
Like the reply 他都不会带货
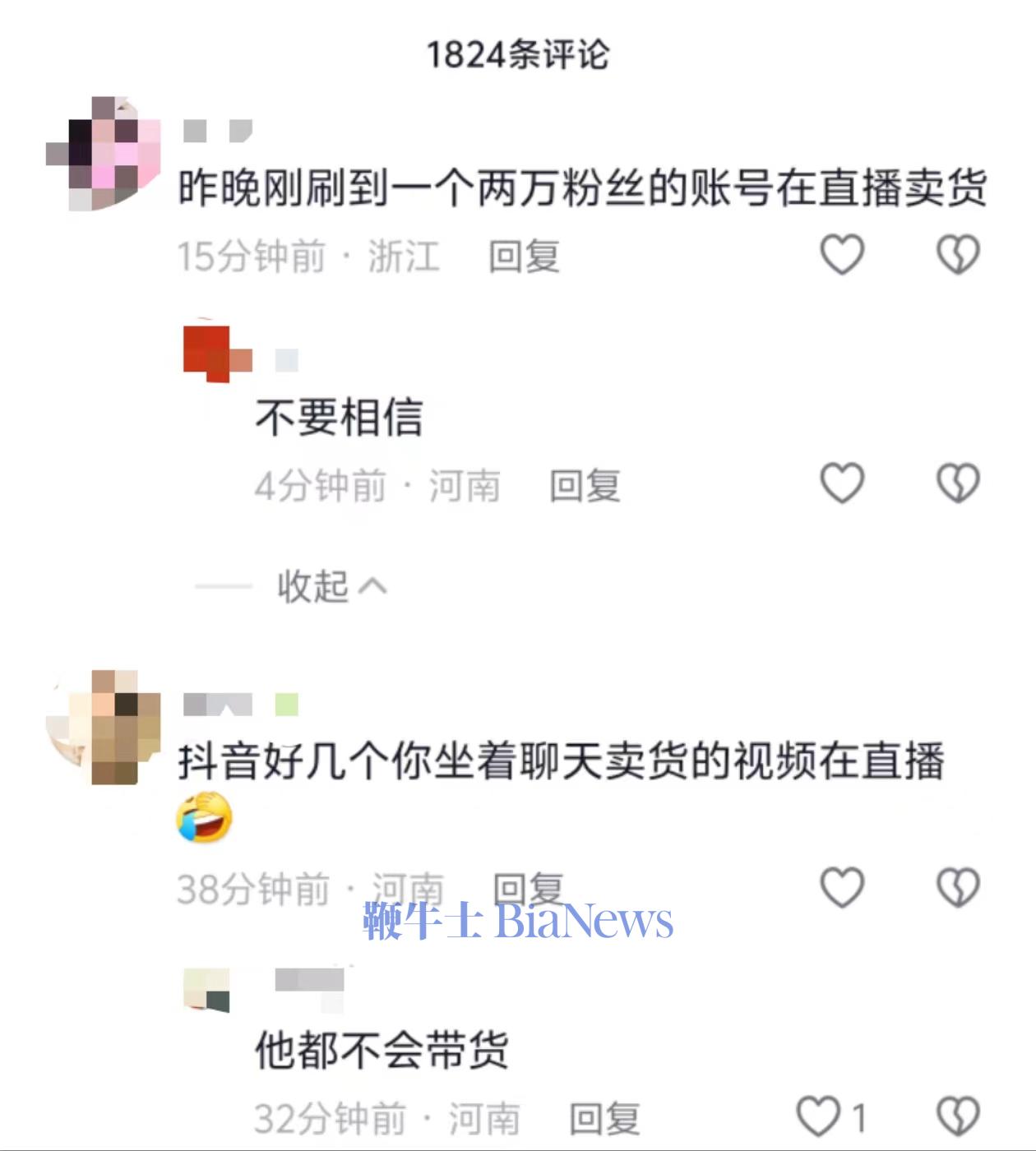pyautogui.click(x=819, y=1116)
